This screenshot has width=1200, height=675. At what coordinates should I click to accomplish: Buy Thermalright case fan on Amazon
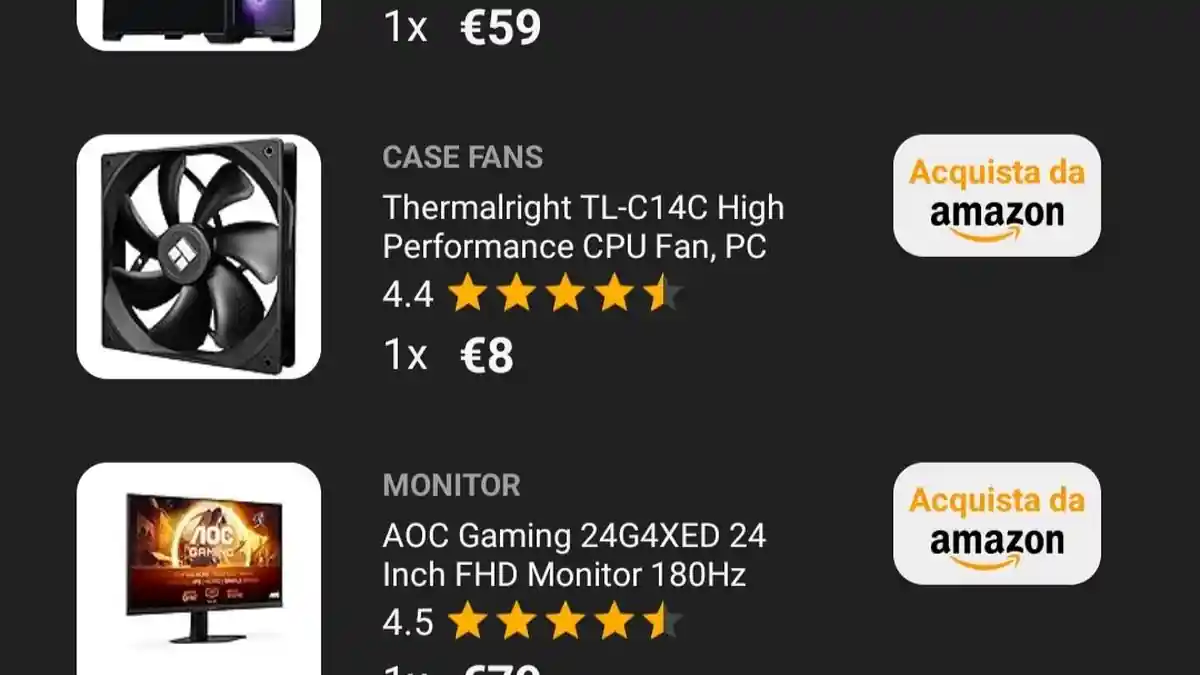point(996,196)
